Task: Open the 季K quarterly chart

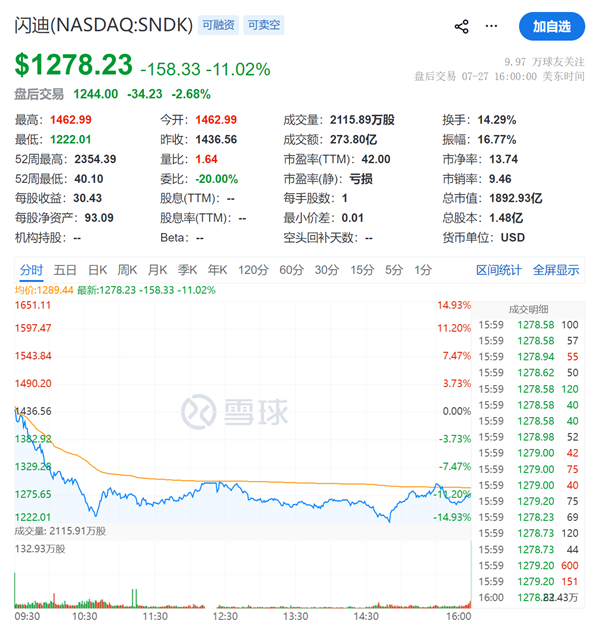Action: [187, 270]
